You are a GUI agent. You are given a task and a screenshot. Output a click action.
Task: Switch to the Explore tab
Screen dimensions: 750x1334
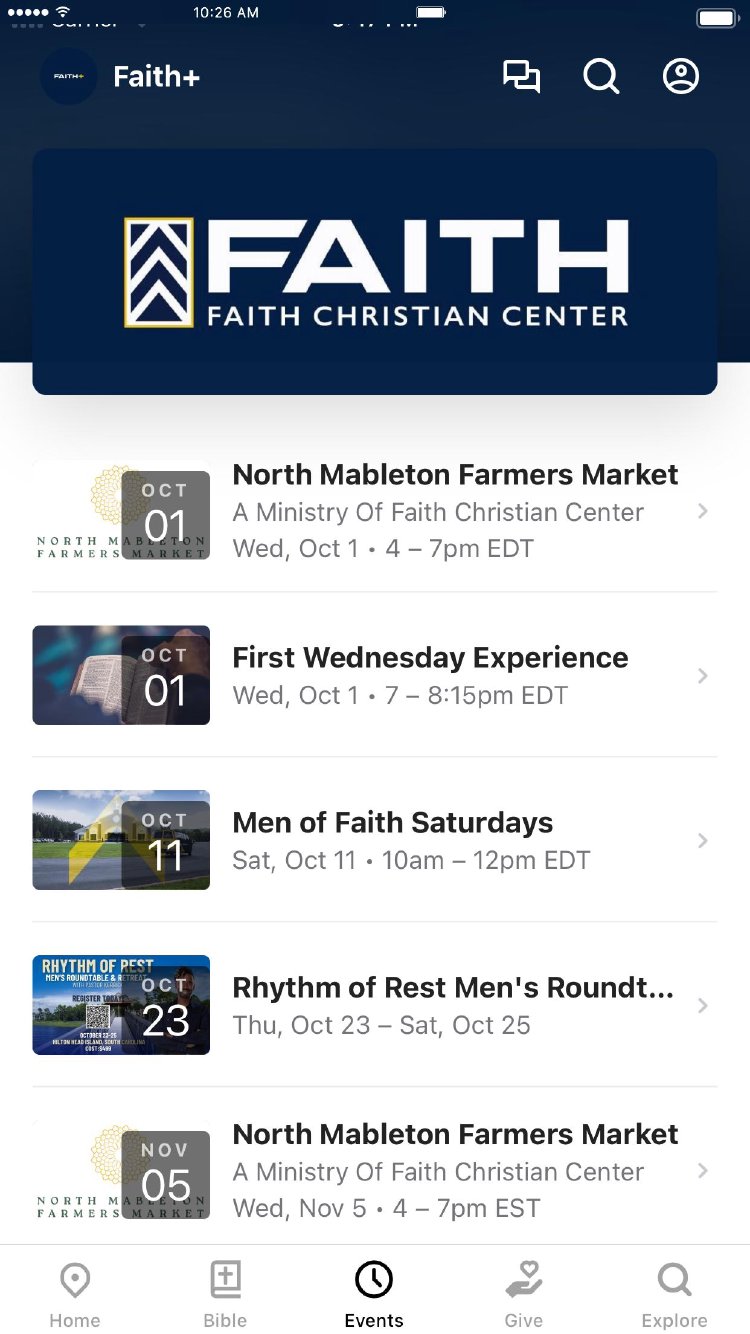674,1294
